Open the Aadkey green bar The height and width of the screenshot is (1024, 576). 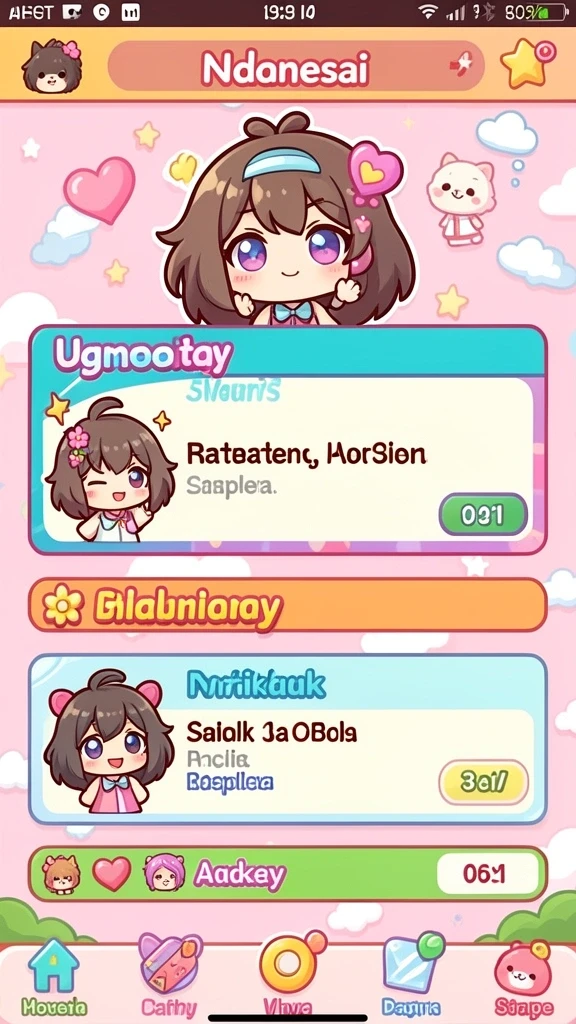tap(287, 874)
